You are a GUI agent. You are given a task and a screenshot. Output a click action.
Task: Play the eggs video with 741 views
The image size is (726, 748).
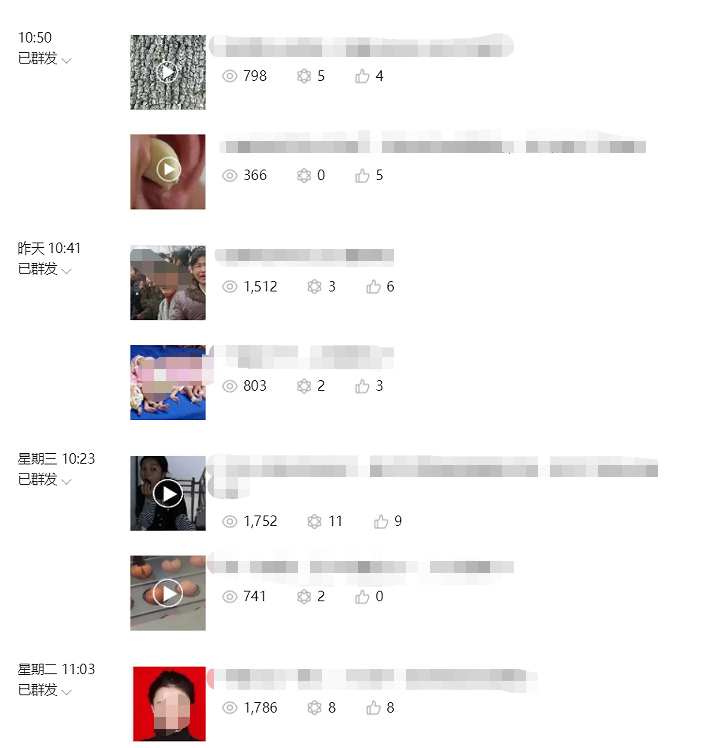click(x=168, y=593)
